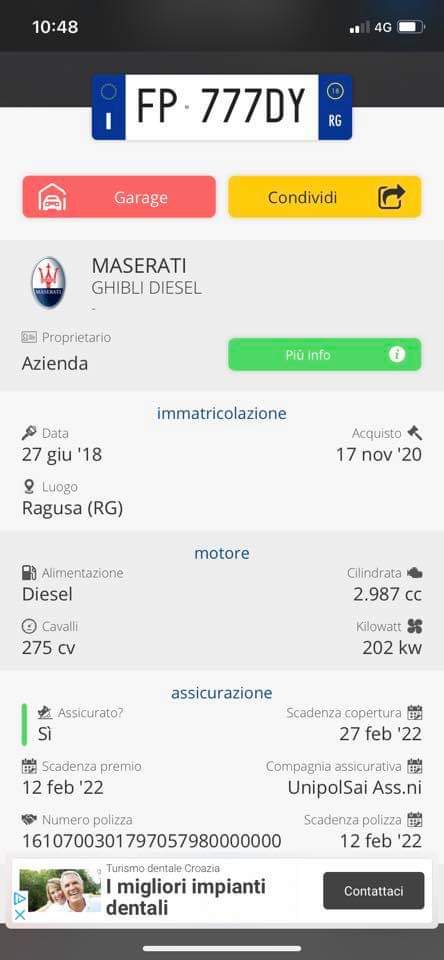Add the Maserati to Garage
444x960 pixels.
point(119,197)
